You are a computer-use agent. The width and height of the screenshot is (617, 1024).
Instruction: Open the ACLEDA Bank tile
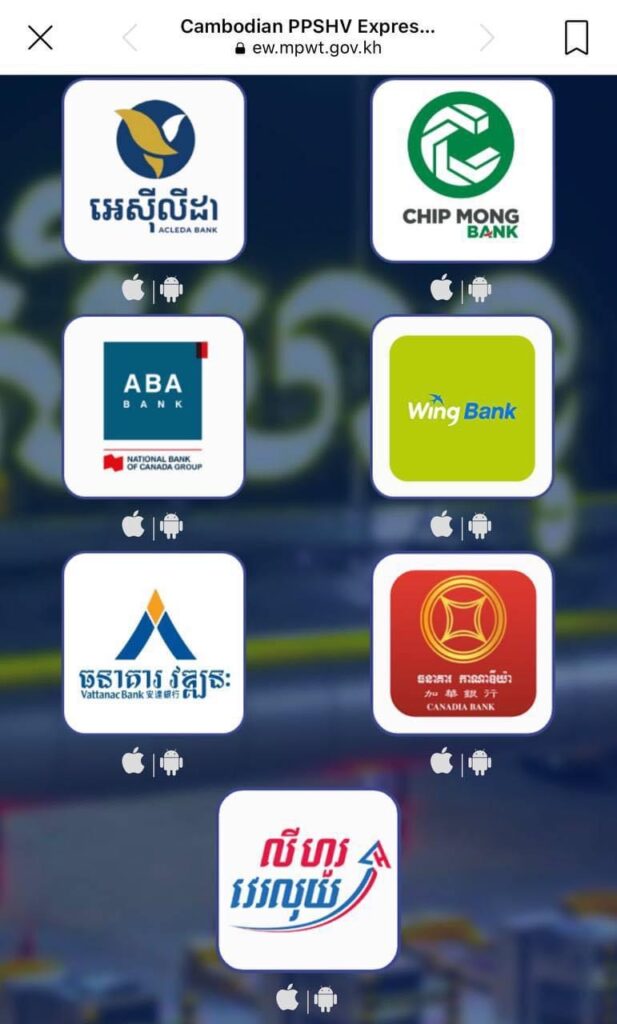[154, 170]
